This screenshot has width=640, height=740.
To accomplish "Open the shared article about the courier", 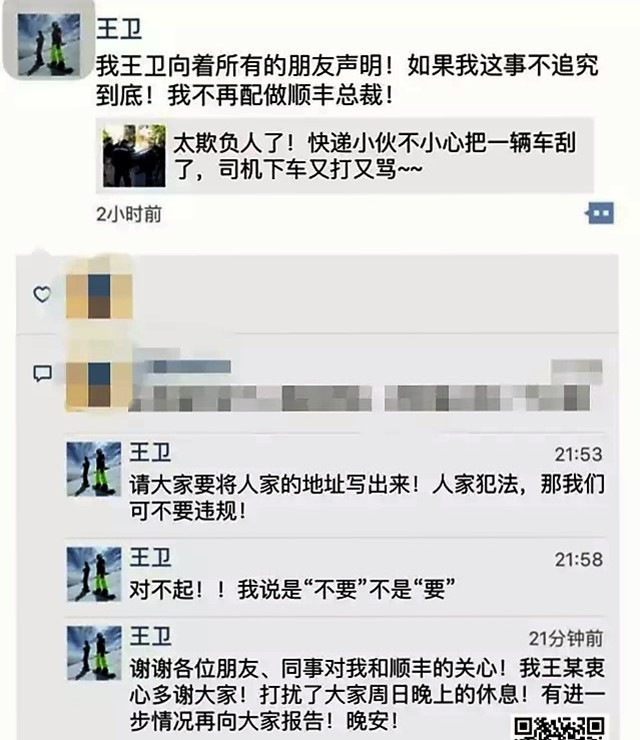I will pyautogui.click(x=344, y=157).
